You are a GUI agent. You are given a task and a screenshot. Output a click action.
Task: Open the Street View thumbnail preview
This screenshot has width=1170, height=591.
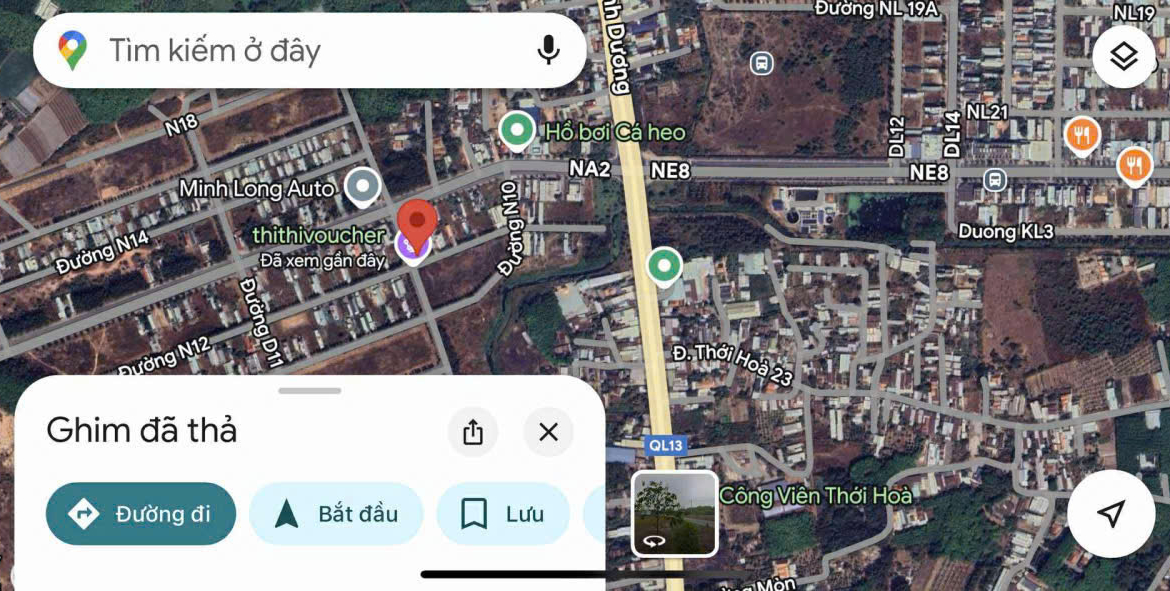coord(675,513)
